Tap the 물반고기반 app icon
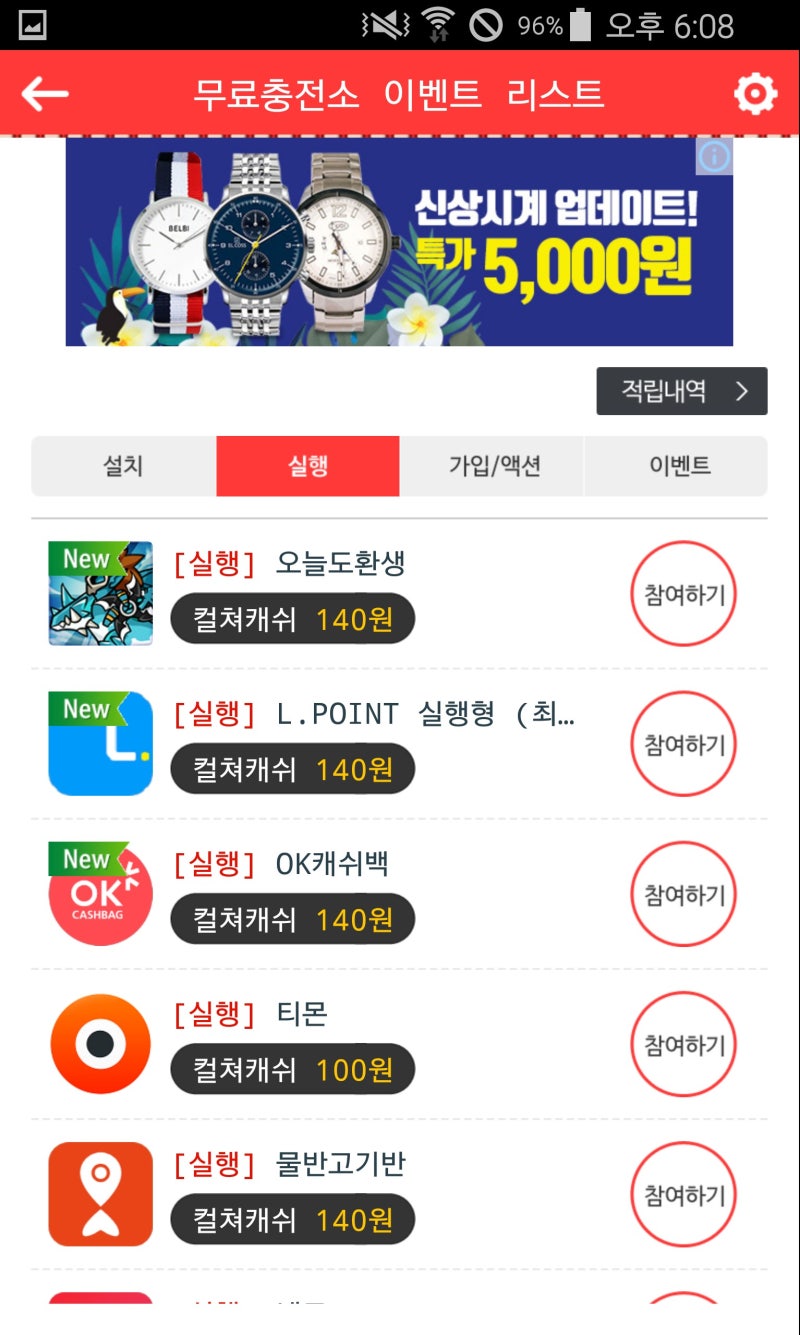The height and width of the screenshot is (1335, 800). pos(99,1194)
